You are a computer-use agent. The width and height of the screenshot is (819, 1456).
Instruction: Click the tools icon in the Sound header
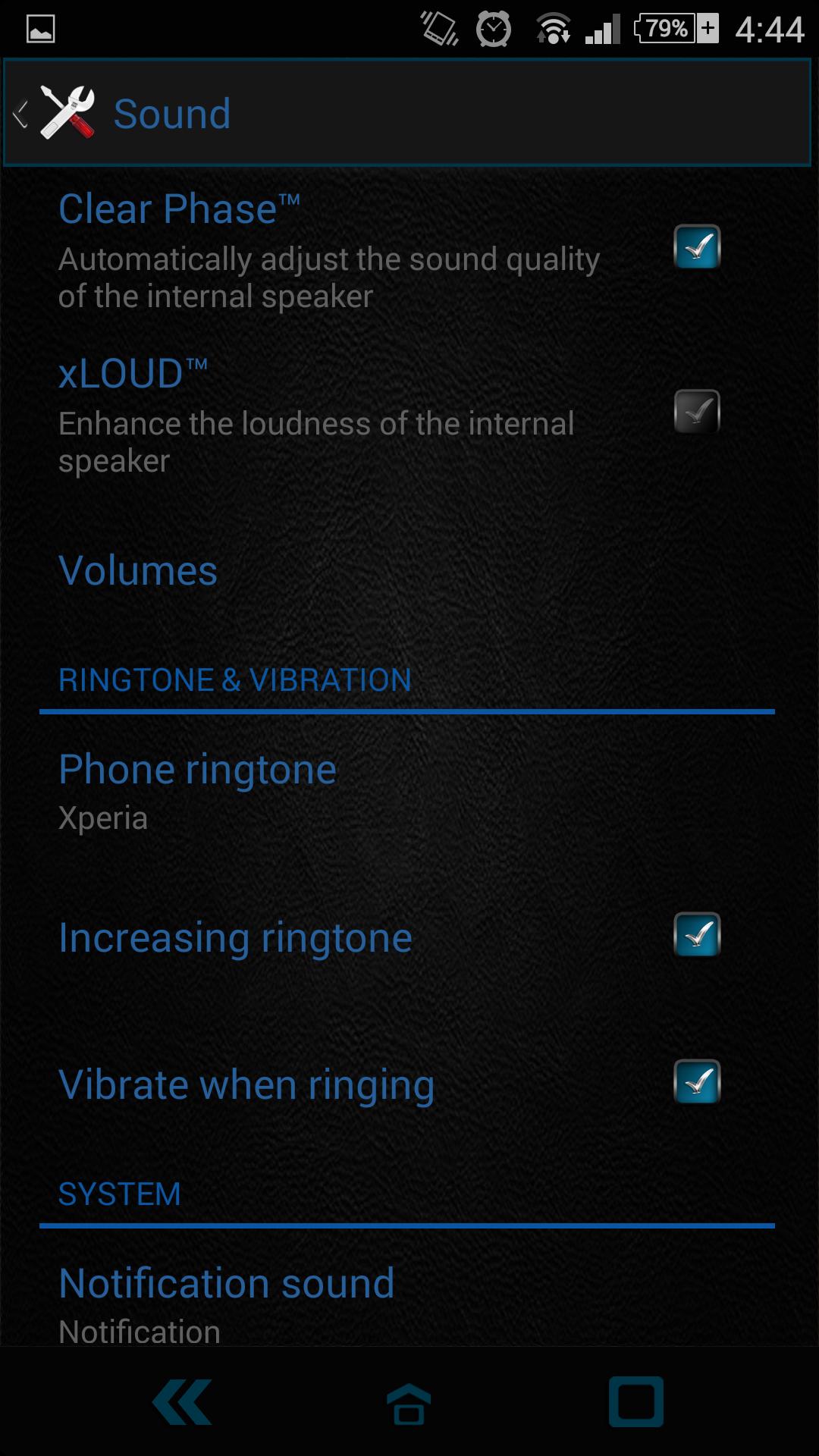(67, 112)
